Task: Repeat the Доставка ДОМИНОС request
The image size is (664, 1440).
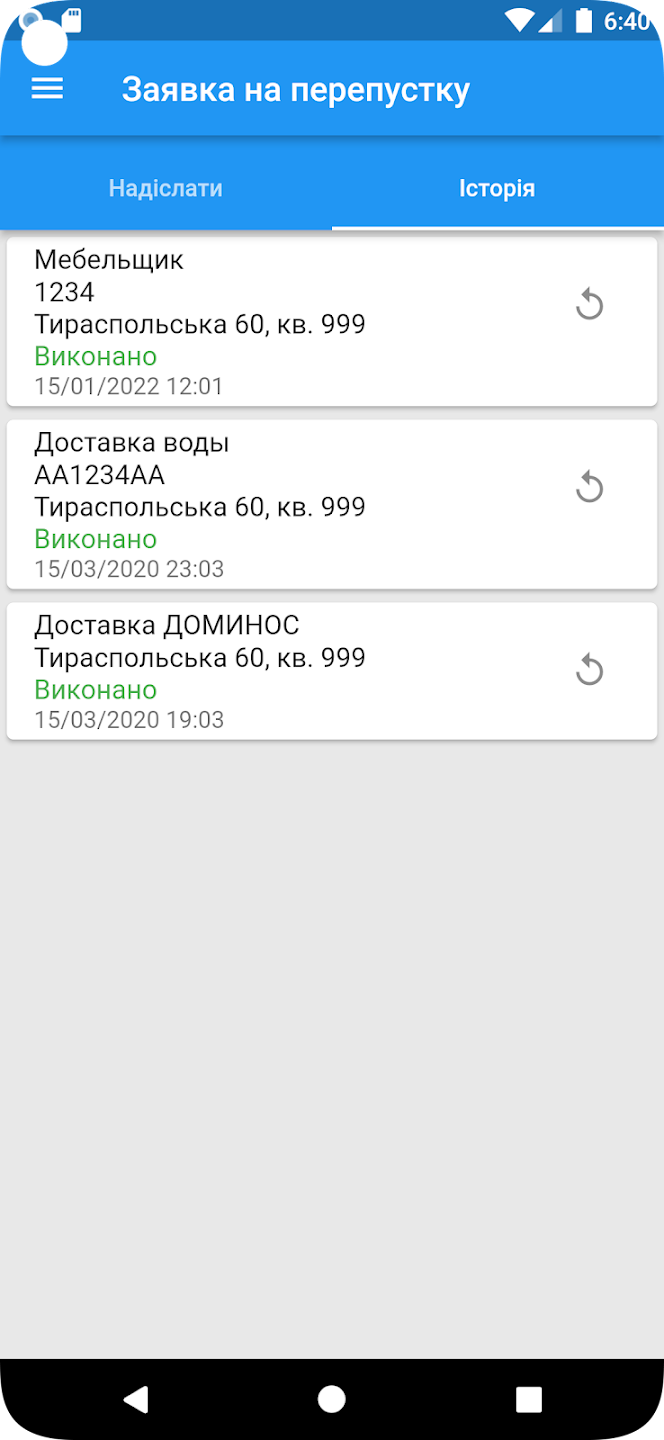Action: click(590, 670)
